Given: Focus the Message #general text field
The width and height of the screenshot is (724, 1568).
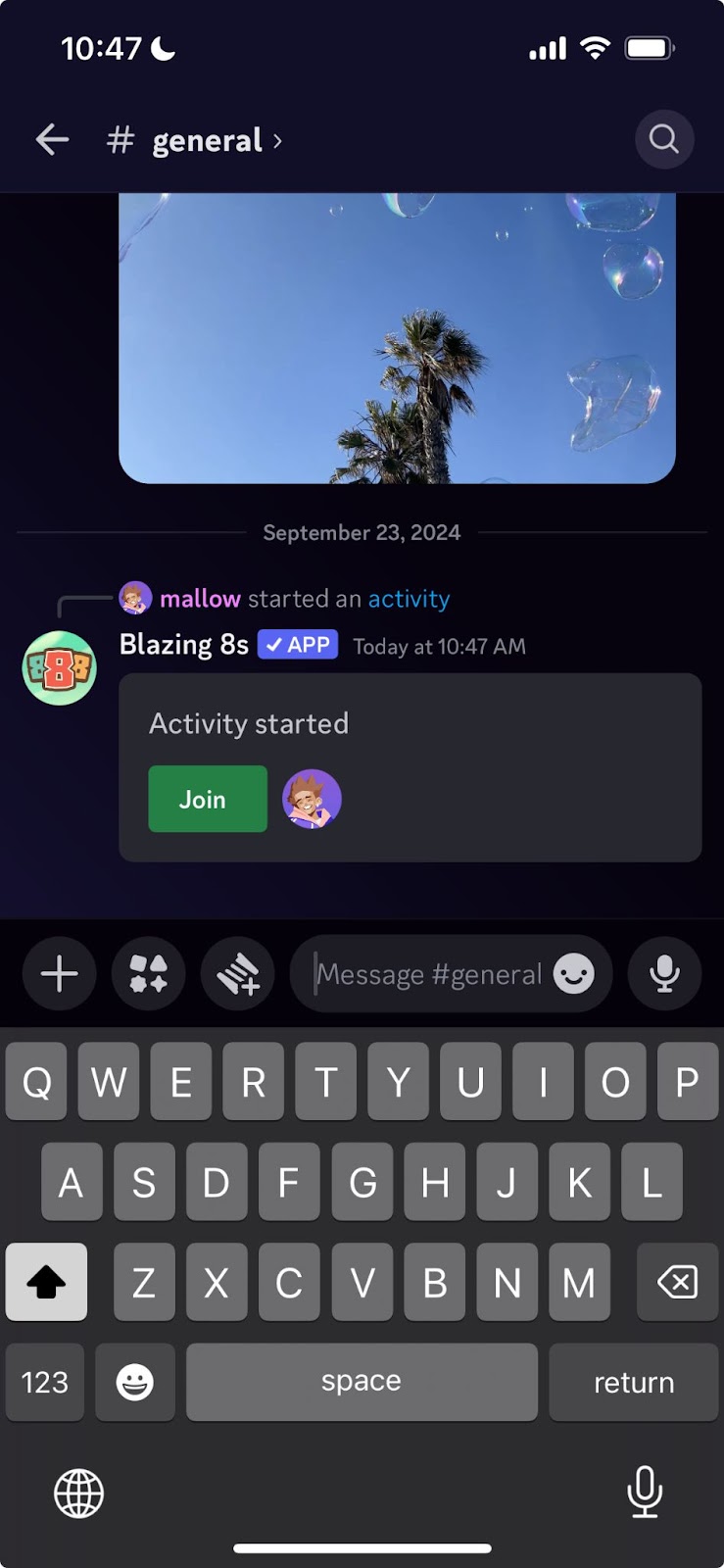Looking at the screenshot, I should tap(428, 974).
